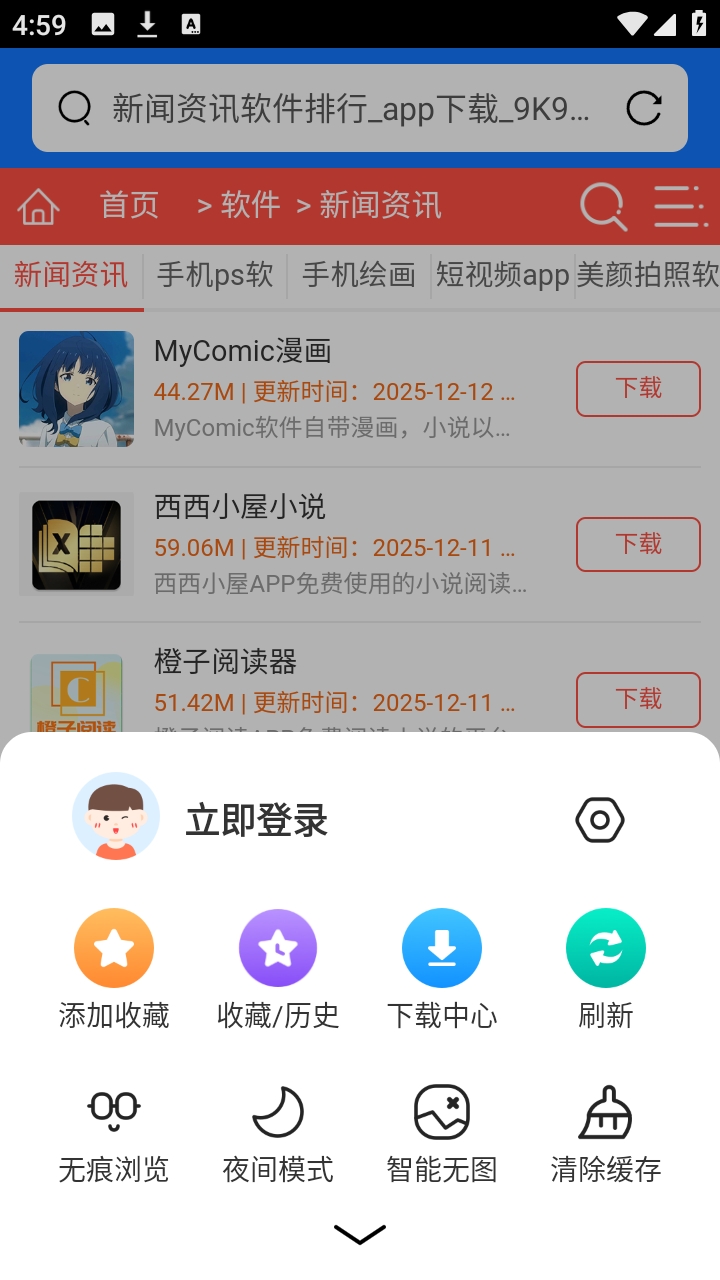Download MyComic漫画 with its 下载 button
The width and height of the screenshot is (720, 1280).
tap(638, 388)
